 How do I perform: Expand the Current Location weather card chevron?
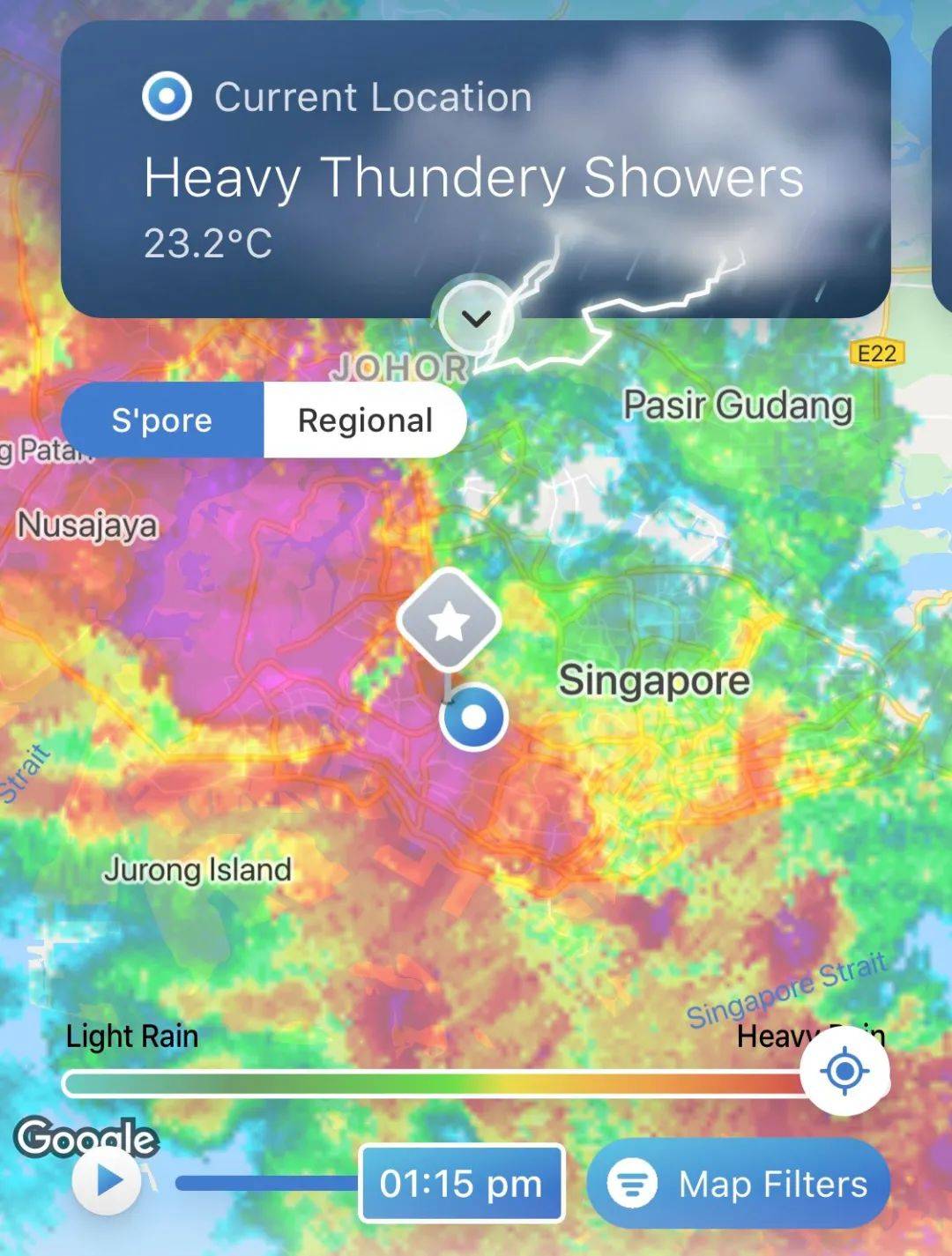coord(476,318)
